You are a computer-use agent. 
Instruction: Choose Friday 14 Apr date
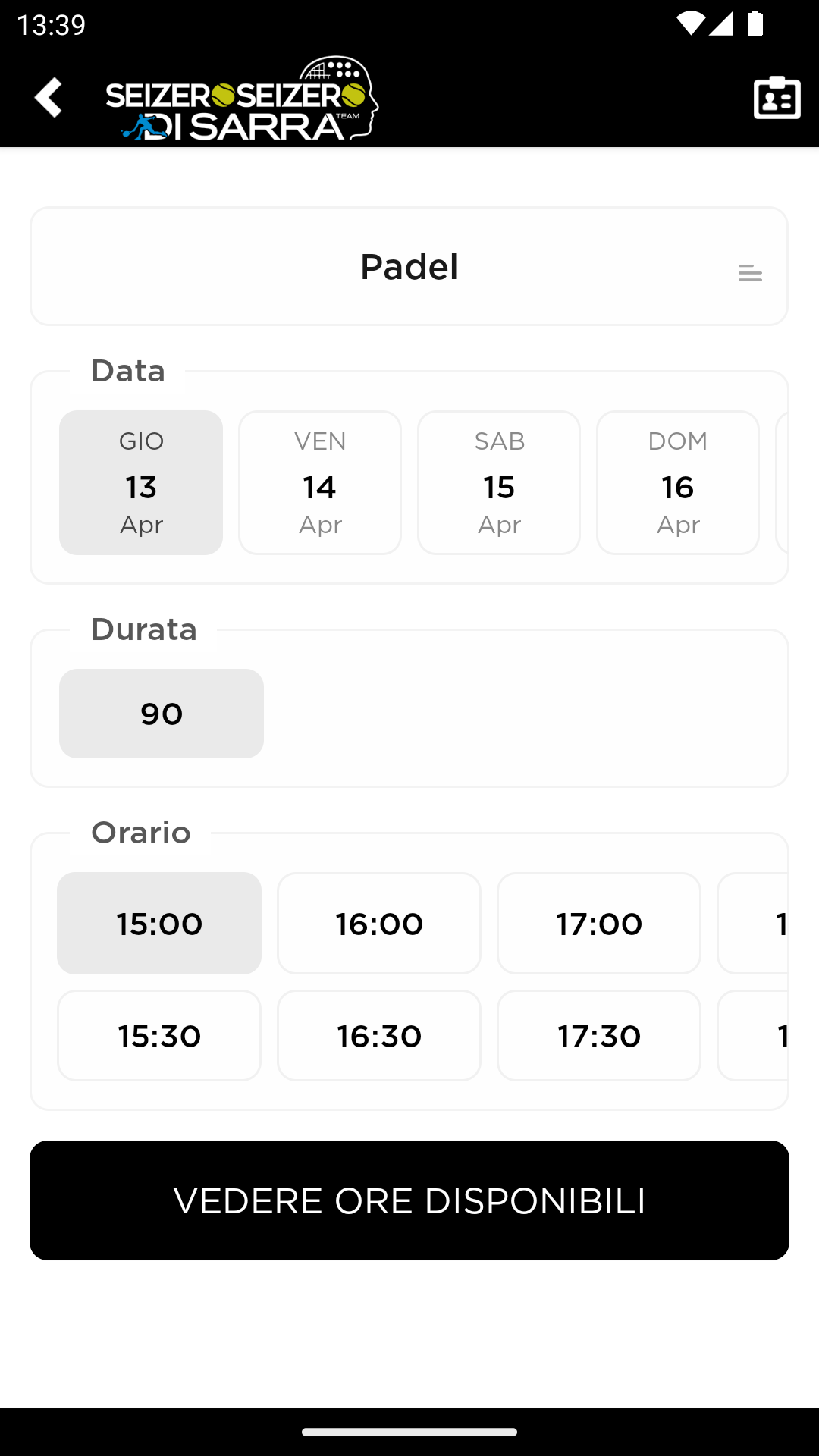tap(320, 482)
